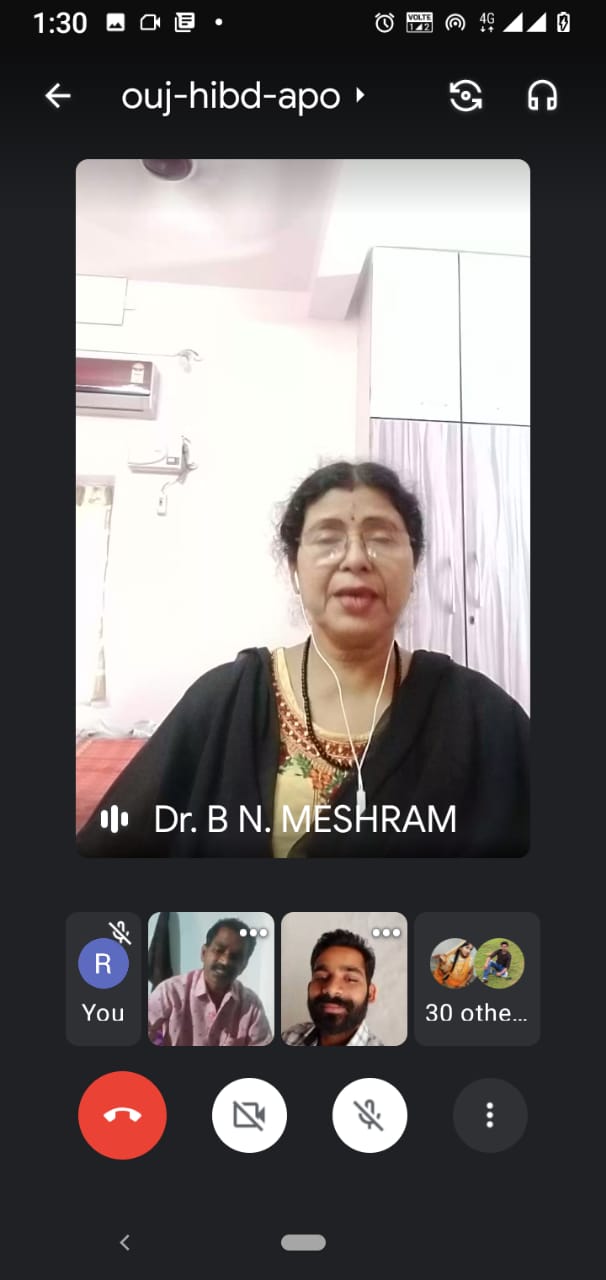Open options on bearded participant tile
This screenshot has height=1280, width=606.
click(x=386, y=932)
